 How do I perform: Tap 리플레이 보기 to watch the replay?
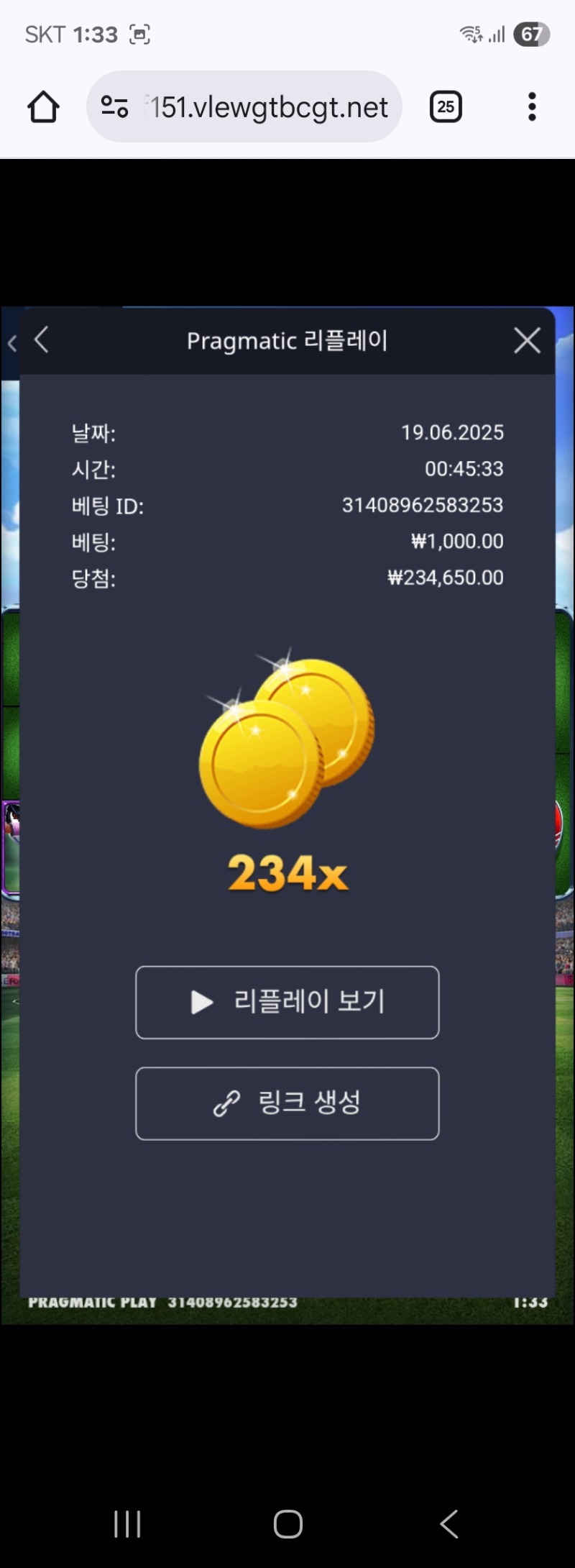(287, 1002)
